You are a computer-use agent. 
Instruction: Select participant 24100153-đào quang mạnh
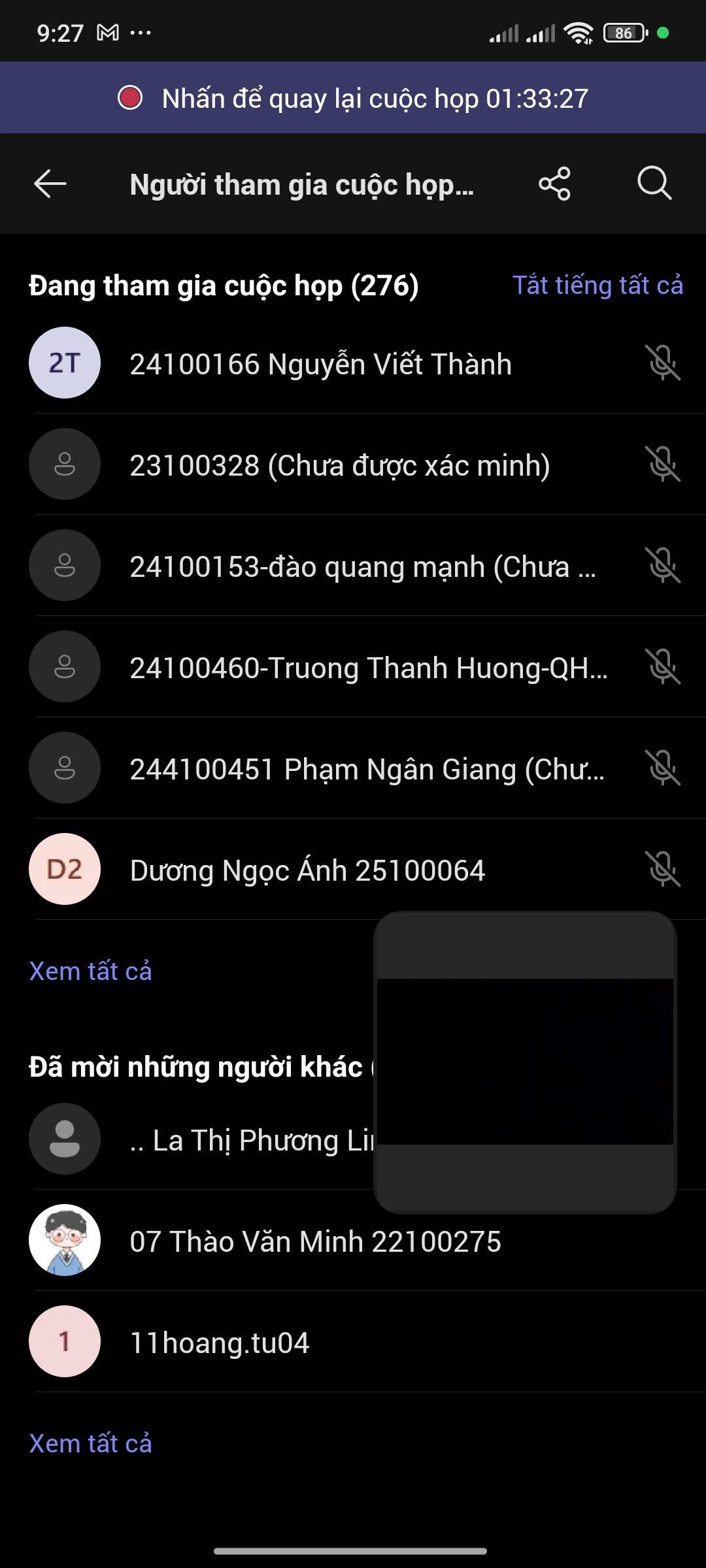click(x=362, y=566)
